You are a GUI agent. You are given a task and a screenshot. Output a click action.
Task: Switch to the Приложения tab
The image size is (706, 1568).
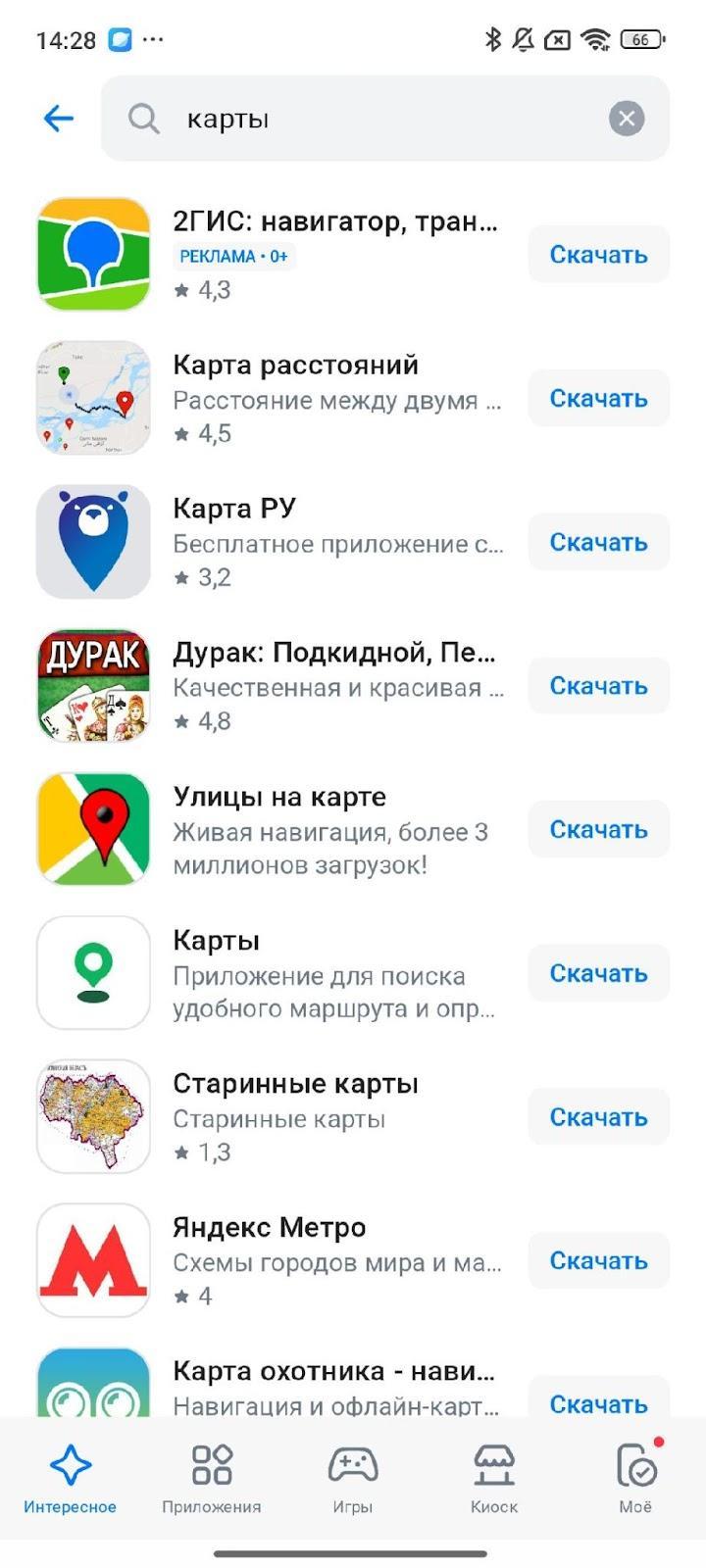point(213,1480)
